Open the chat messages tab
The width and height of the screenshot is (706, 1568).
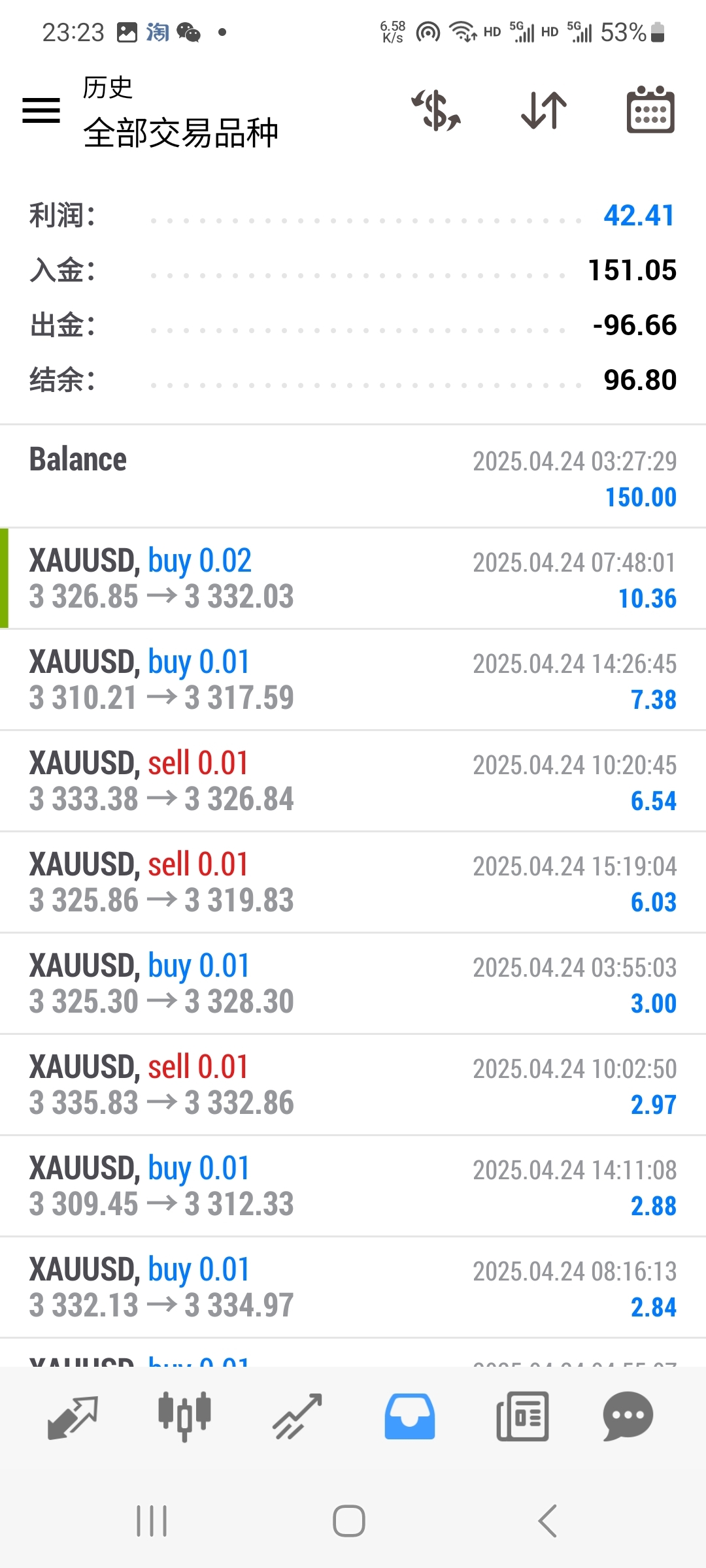(628, 1416)
